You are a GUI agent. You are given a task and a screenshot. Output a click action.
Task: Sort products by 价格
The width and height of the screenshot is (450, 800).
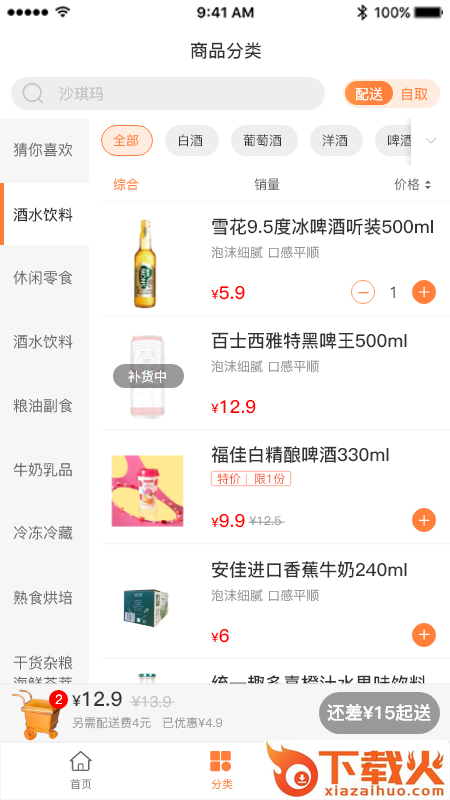[x=413, y=185]
